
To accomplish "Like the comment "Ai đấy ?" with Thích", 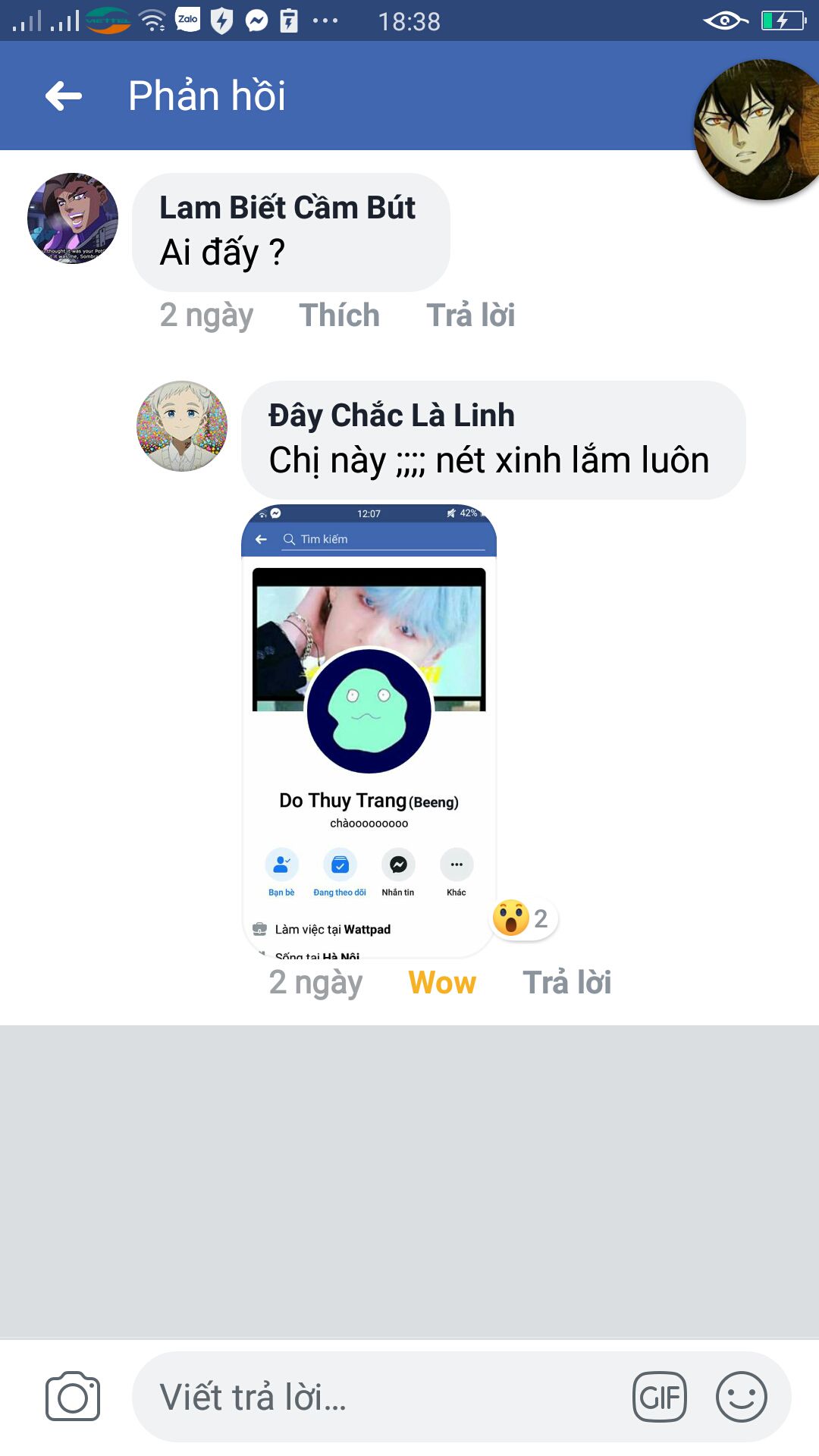I will click(339, 315).
